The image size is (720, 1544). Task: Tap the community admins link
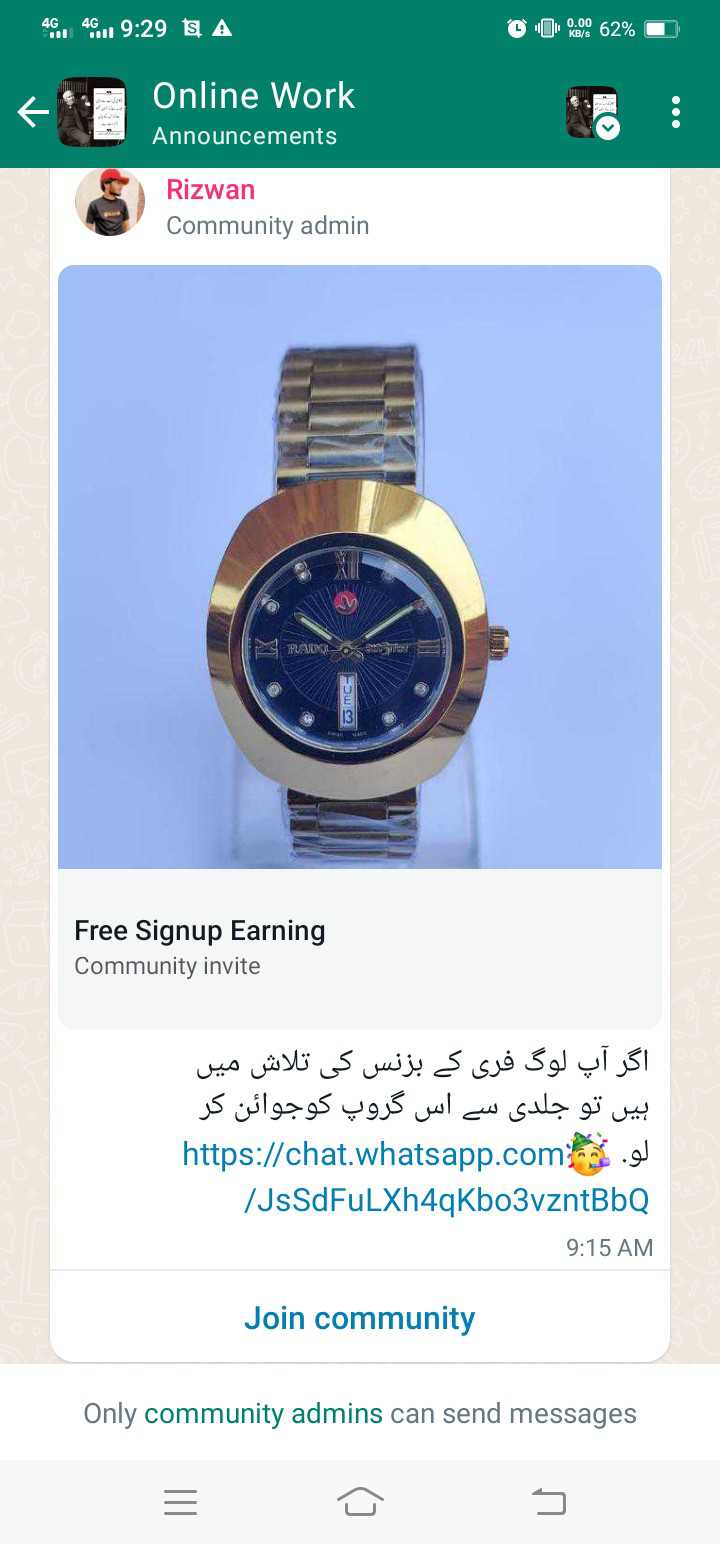tap(263, 1413)
